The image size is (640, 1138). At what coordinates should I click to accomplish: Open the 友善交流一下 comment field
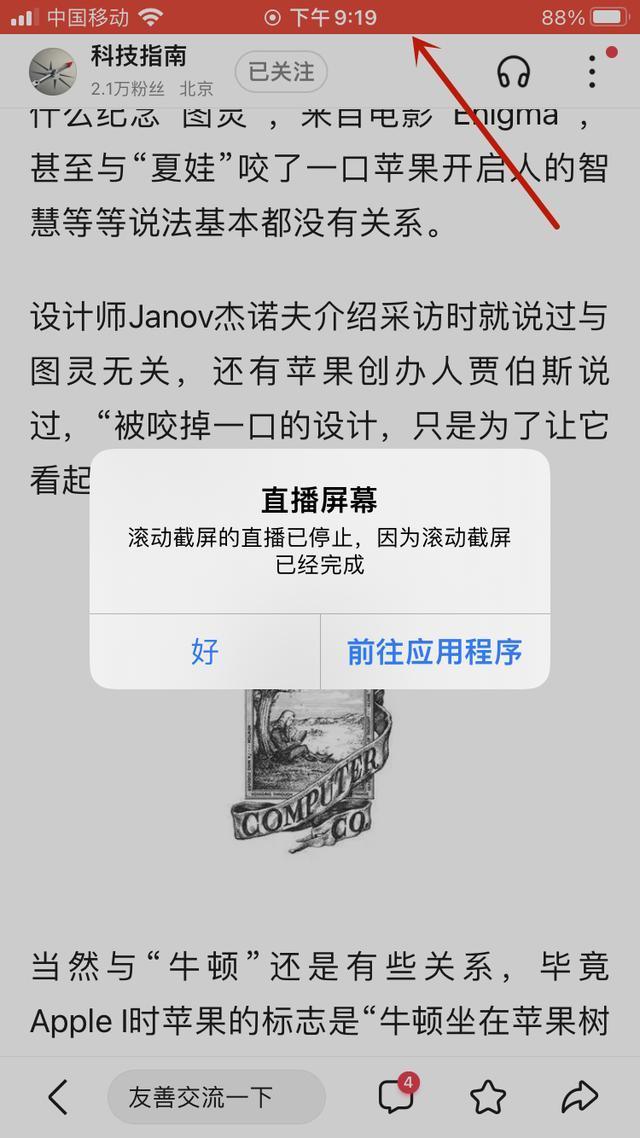[216, 1097]
